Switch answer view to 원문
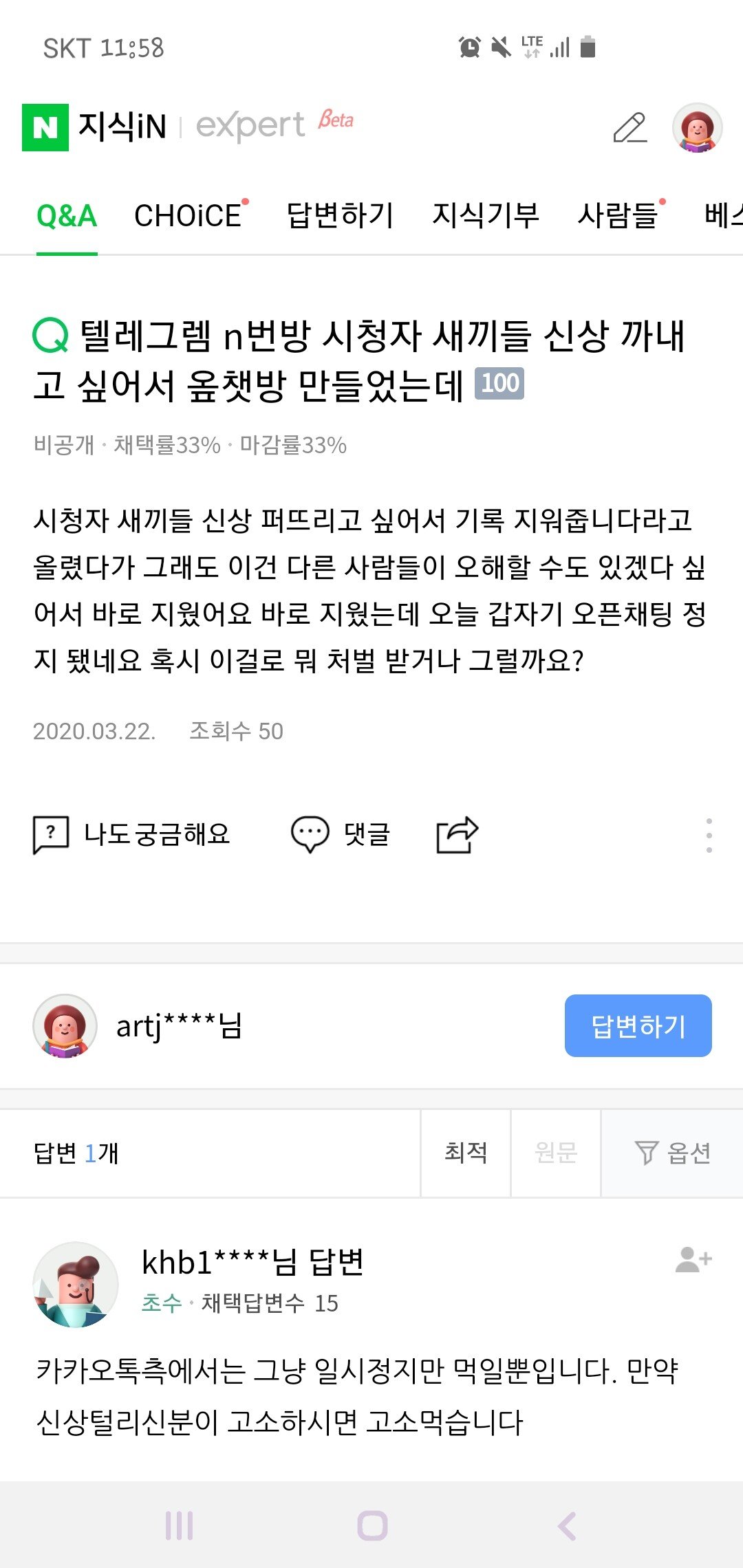The image size is (743, 1568). click(x=556, y=1153)
